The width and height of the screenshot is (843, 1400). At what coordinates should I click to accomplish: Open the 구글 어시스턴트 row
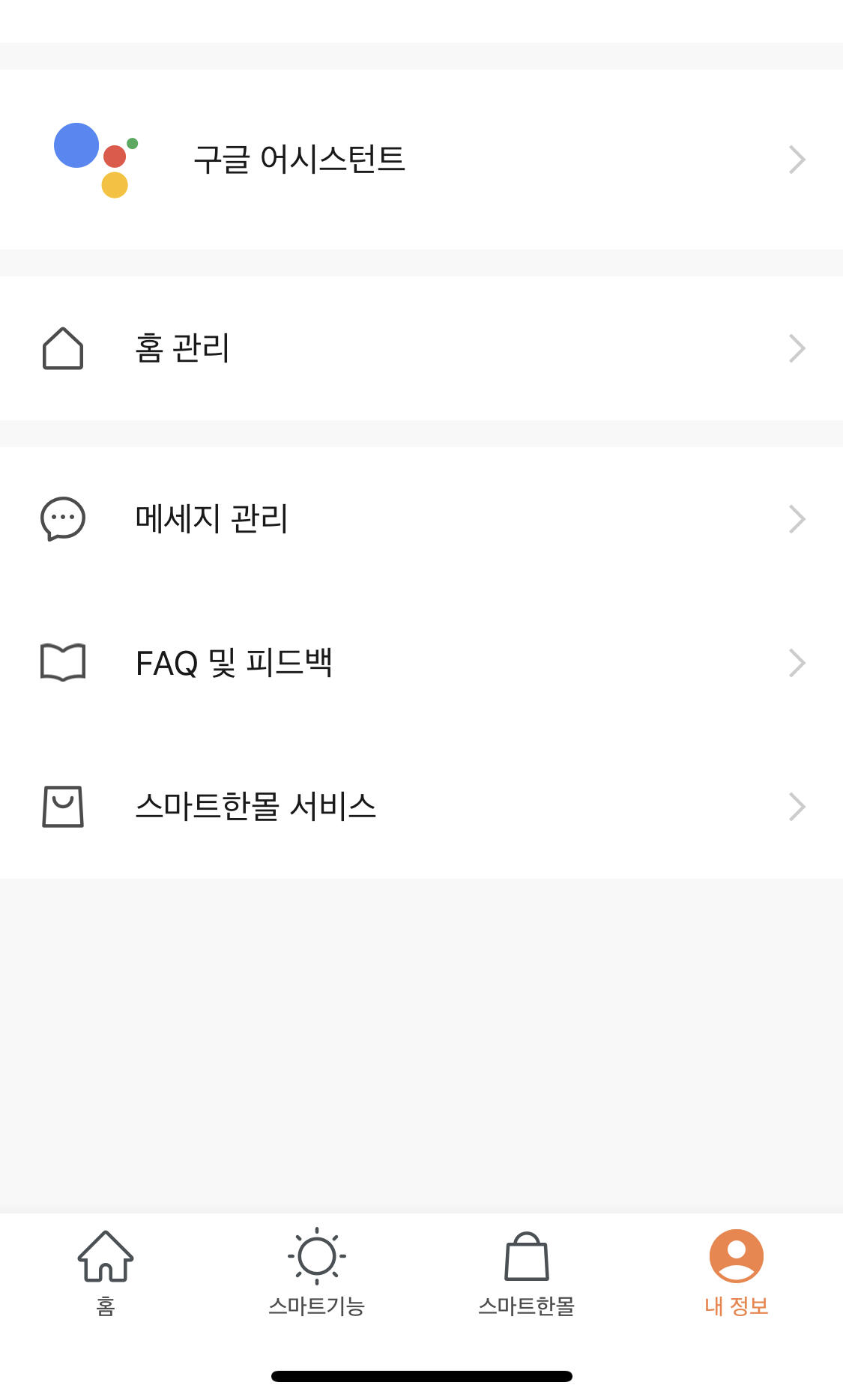coord(421,160)
